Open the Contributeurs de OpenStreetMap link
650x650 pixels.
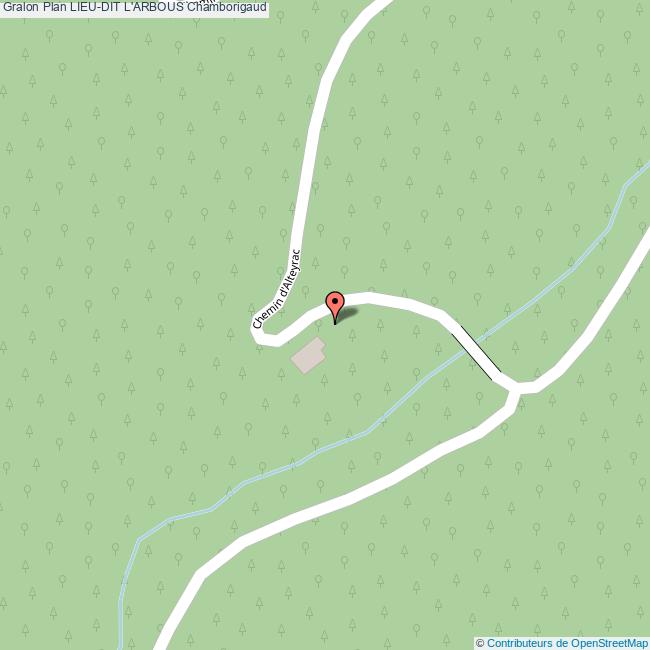(567, 642)
